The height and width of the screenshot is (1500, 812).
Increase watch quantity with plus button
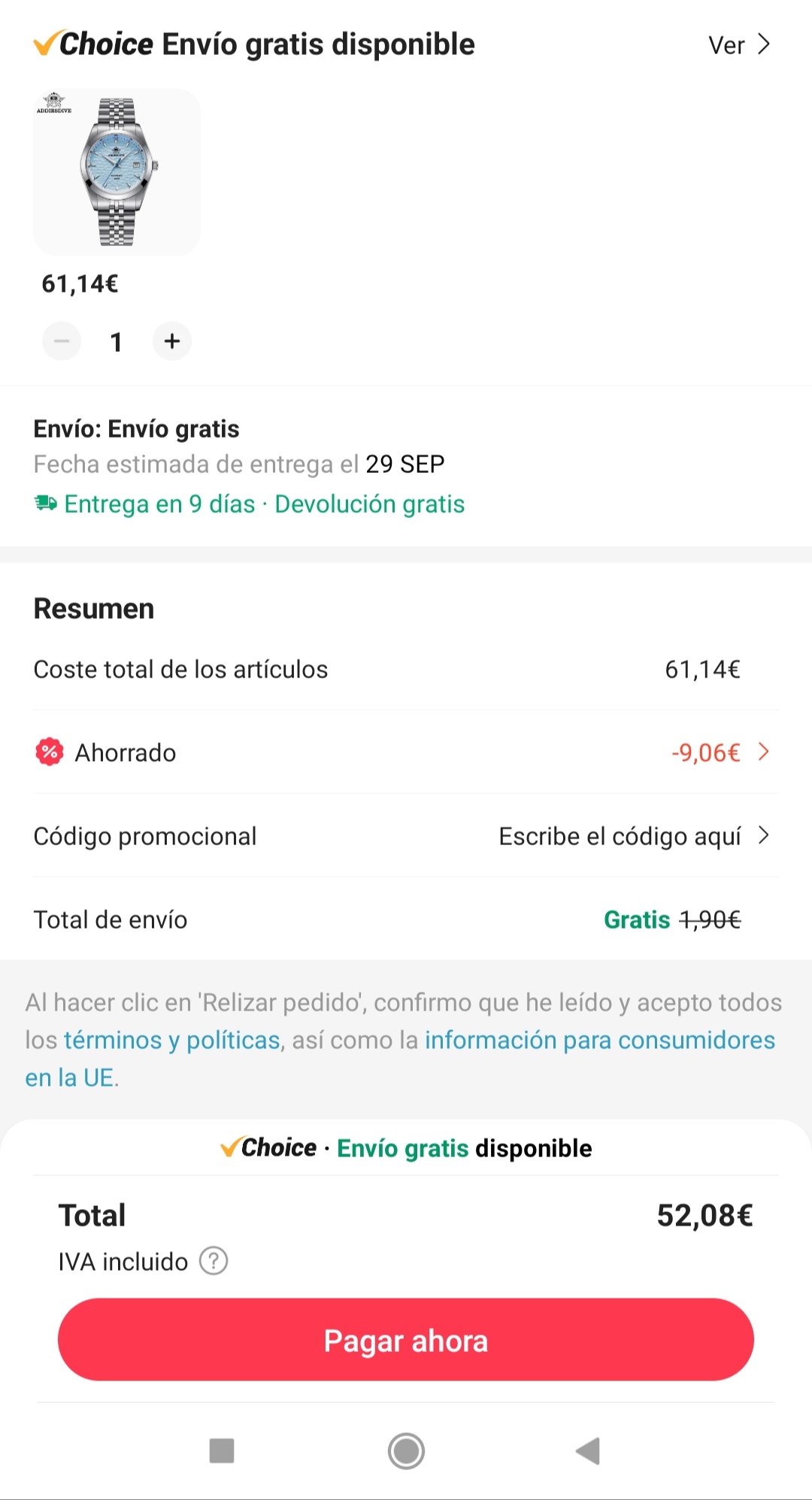(172, 341)
